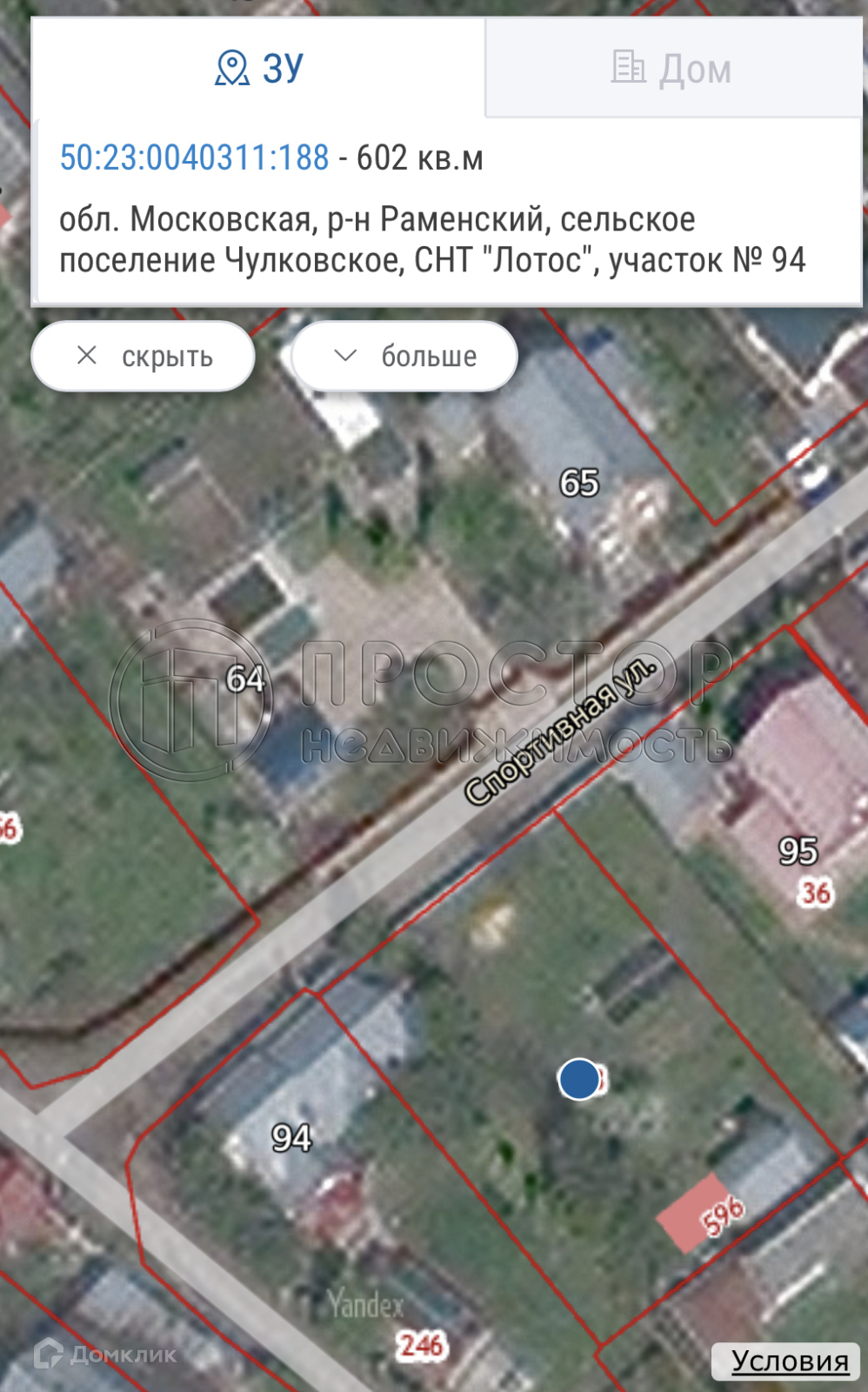868x1392 pixels.
Task: Select the blue marker on the map
Action: [579, 1079]
